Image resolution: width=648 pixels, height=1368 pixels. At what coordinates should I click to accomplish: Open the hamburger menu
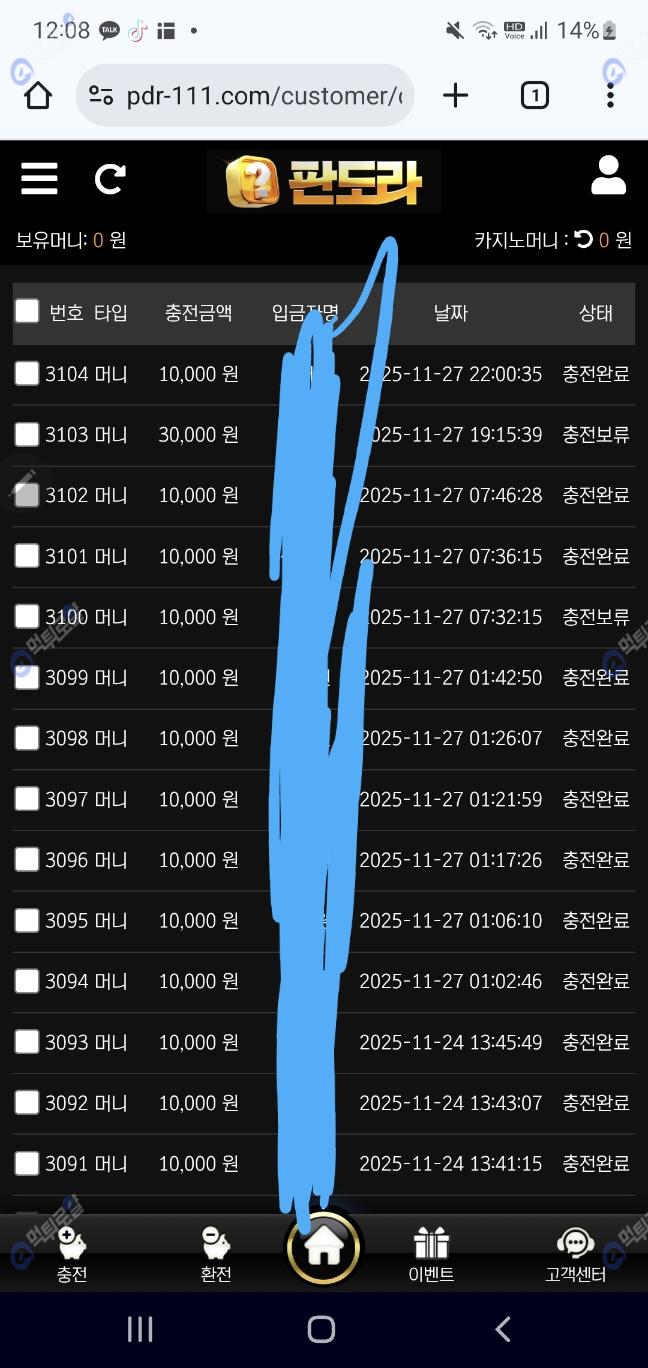coord(39,179)
